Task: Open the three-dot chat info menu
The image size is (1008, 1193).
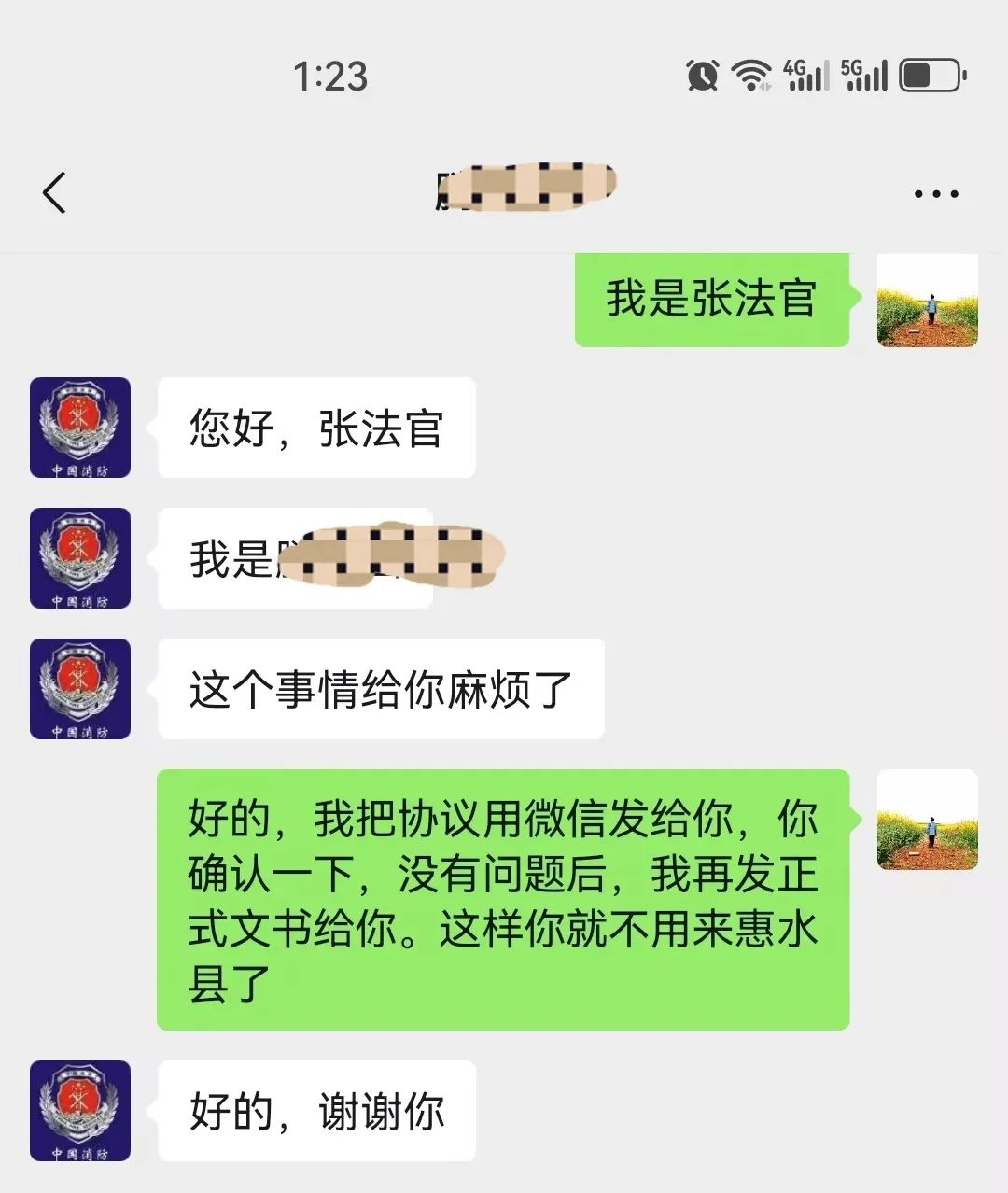Action: pos(935,194)
